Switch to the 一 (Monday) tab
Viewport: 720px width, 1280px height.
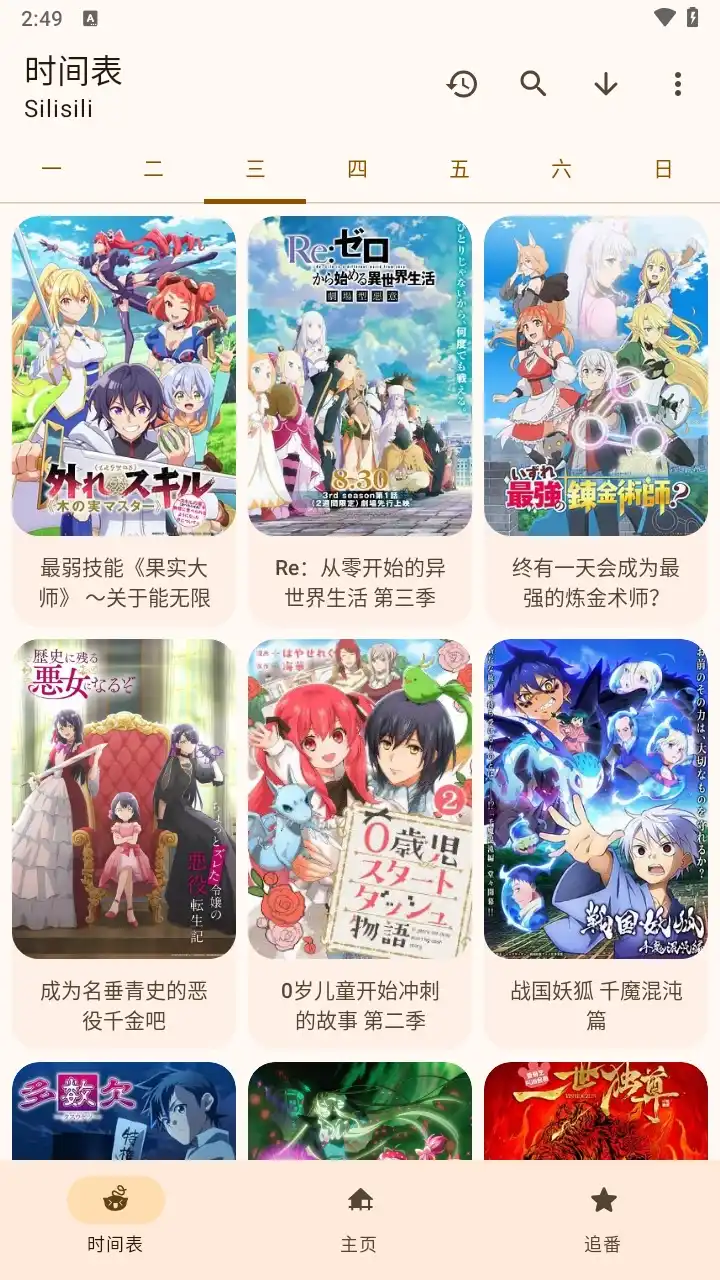pos(51,169)
